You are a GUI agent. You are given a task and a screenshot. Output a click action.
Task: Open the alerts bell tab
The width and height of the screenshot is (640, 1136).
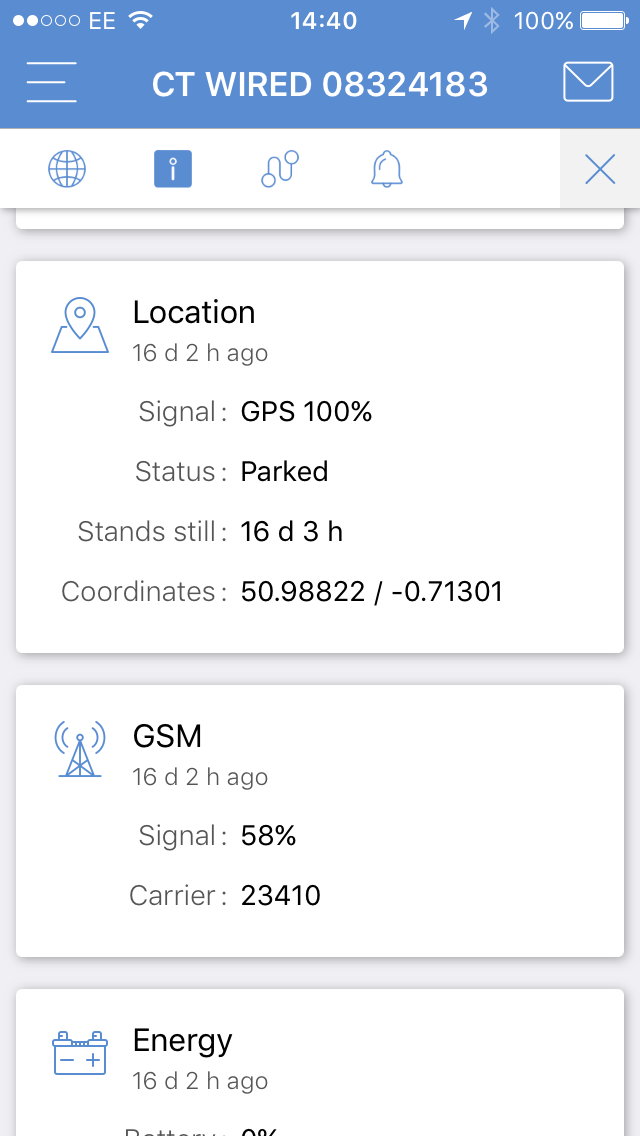point(387,169)
